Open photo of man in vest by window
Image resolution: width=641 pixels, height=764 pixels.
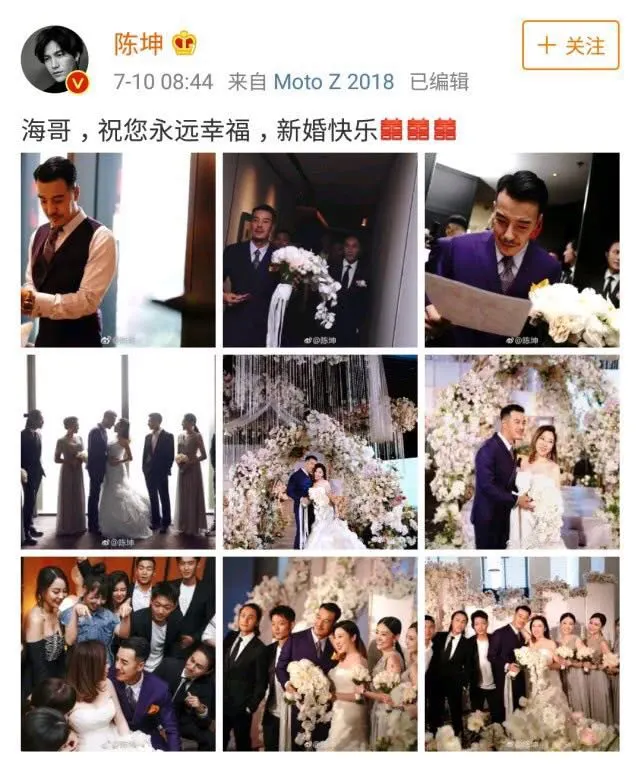click(x=118, y=250)
